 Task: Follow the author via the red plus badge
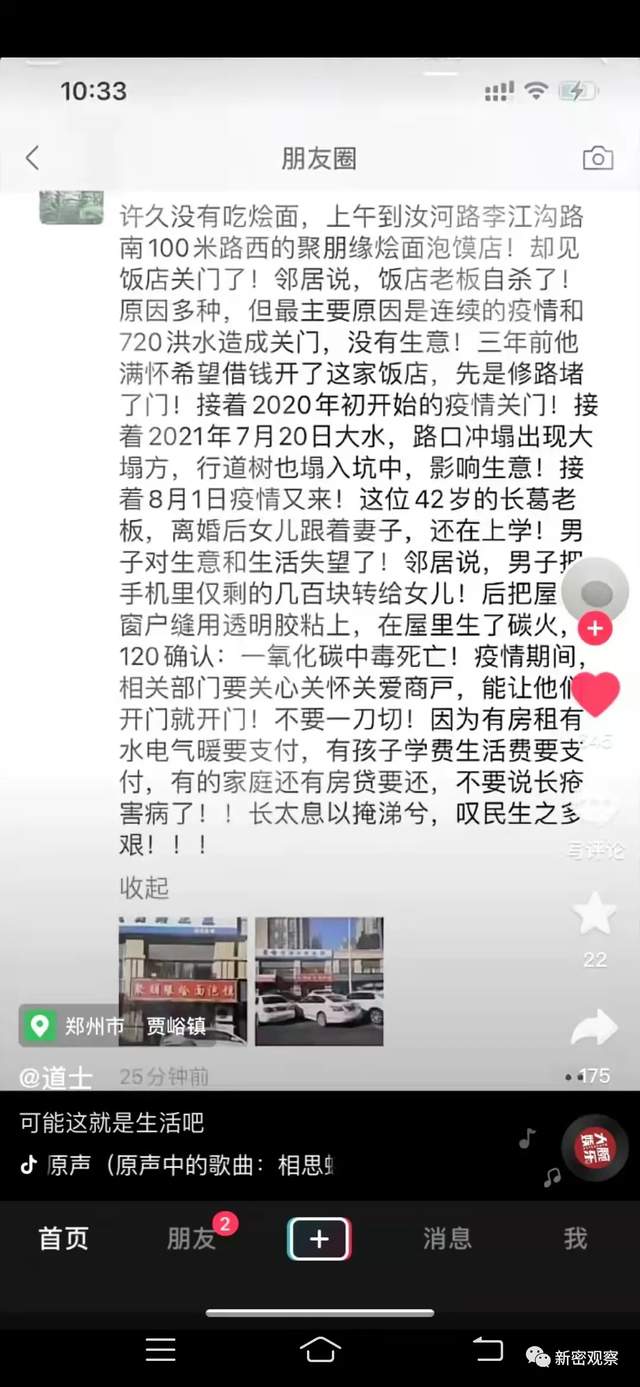[595, 628]
